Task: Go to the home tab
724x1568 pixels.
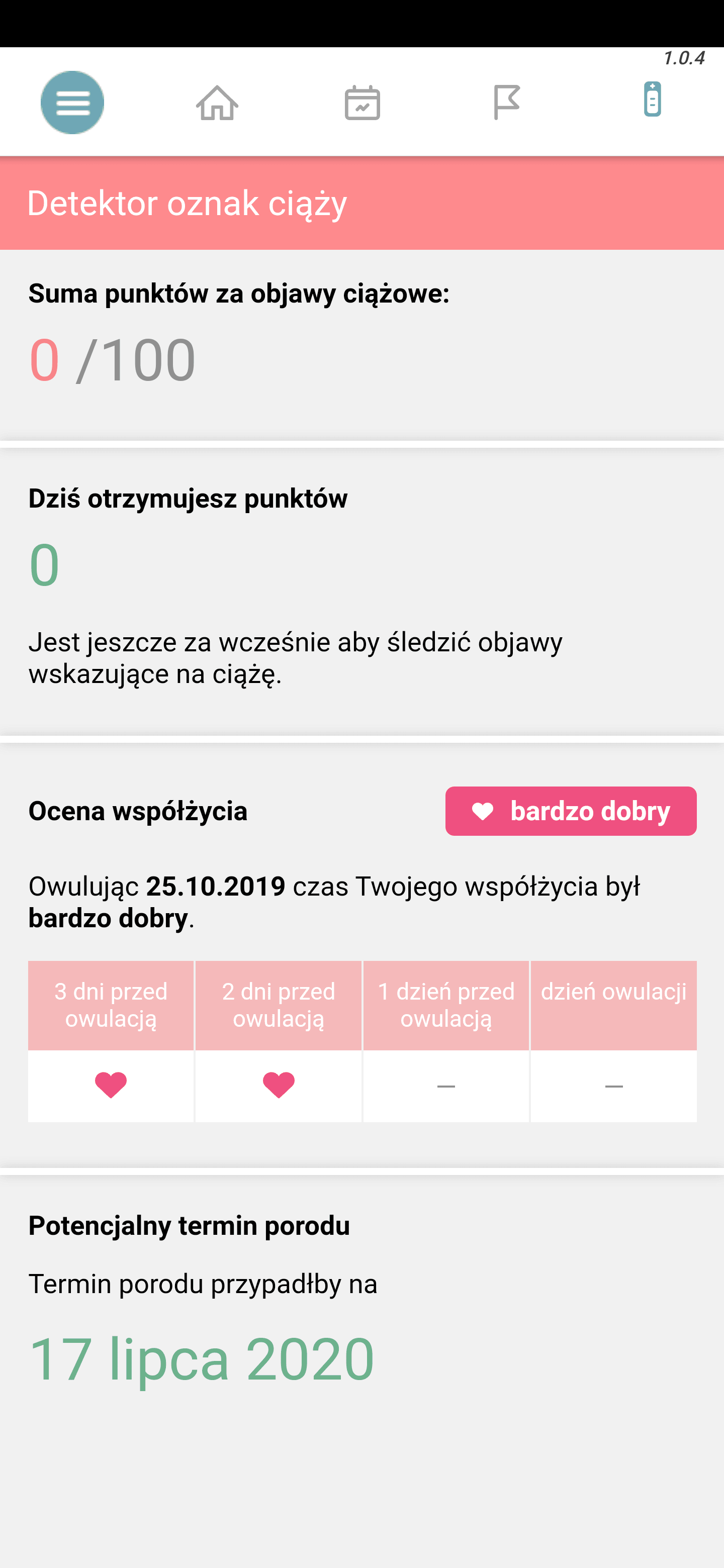Action: pos(217,102)
